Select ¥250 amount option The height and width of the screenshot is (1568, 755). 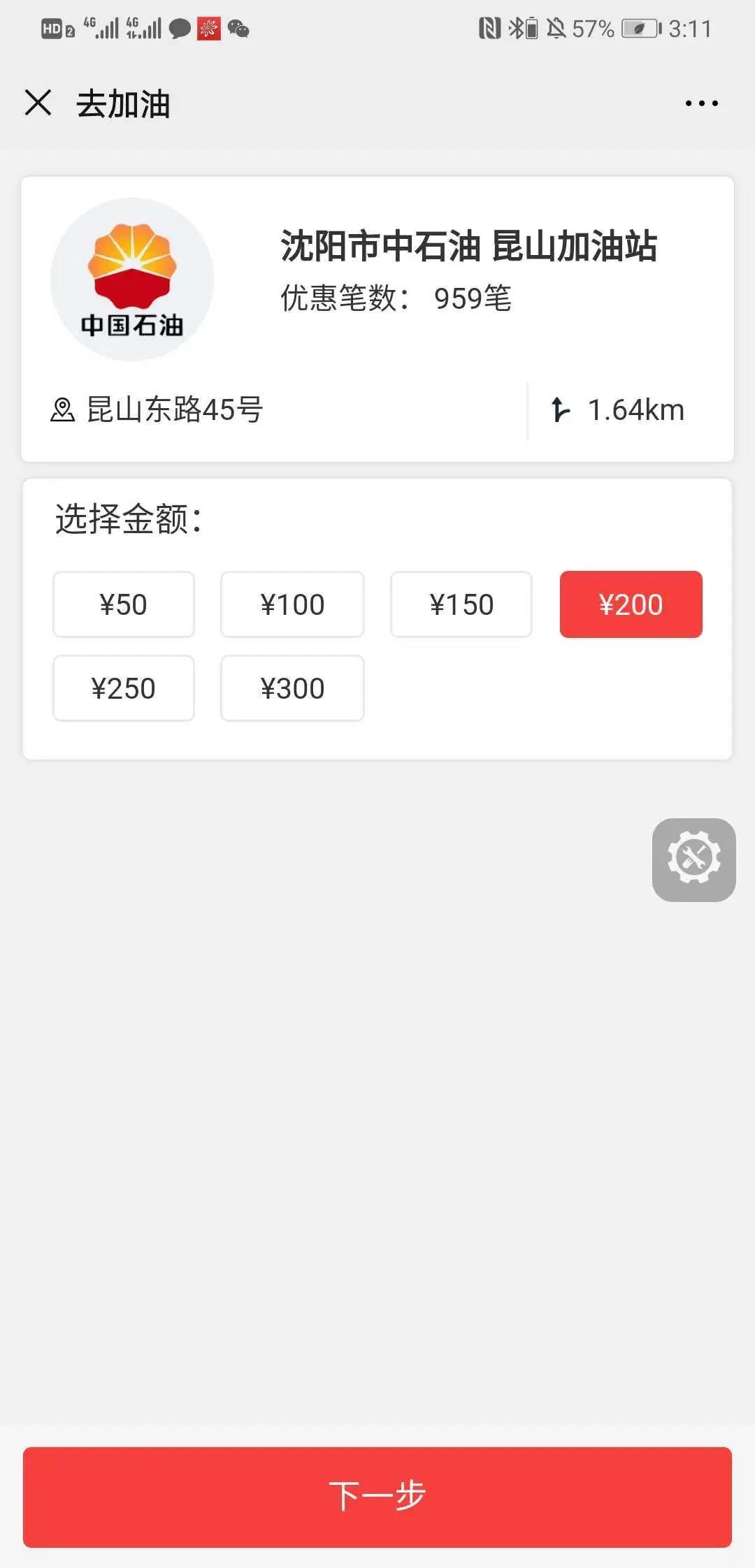(124, 688)
